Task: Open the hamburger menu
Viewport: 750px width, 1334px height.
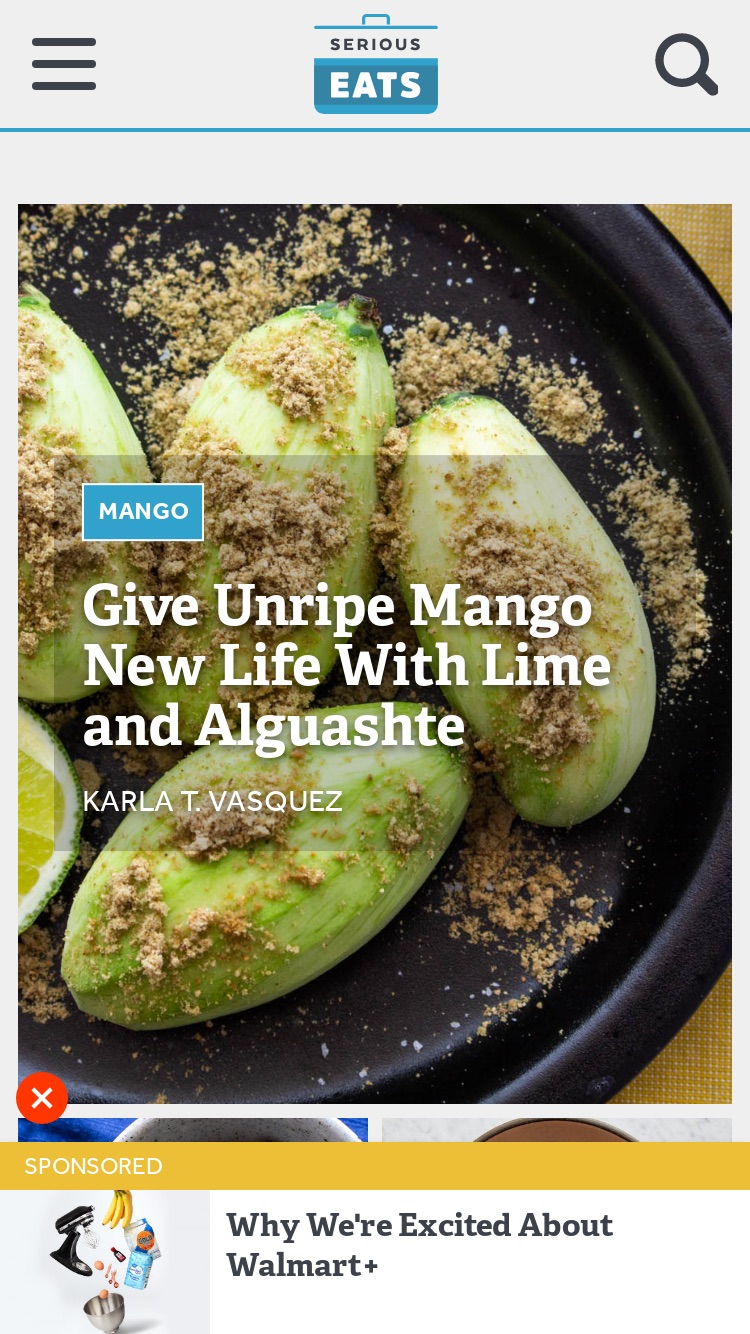Action: [64, 64]
